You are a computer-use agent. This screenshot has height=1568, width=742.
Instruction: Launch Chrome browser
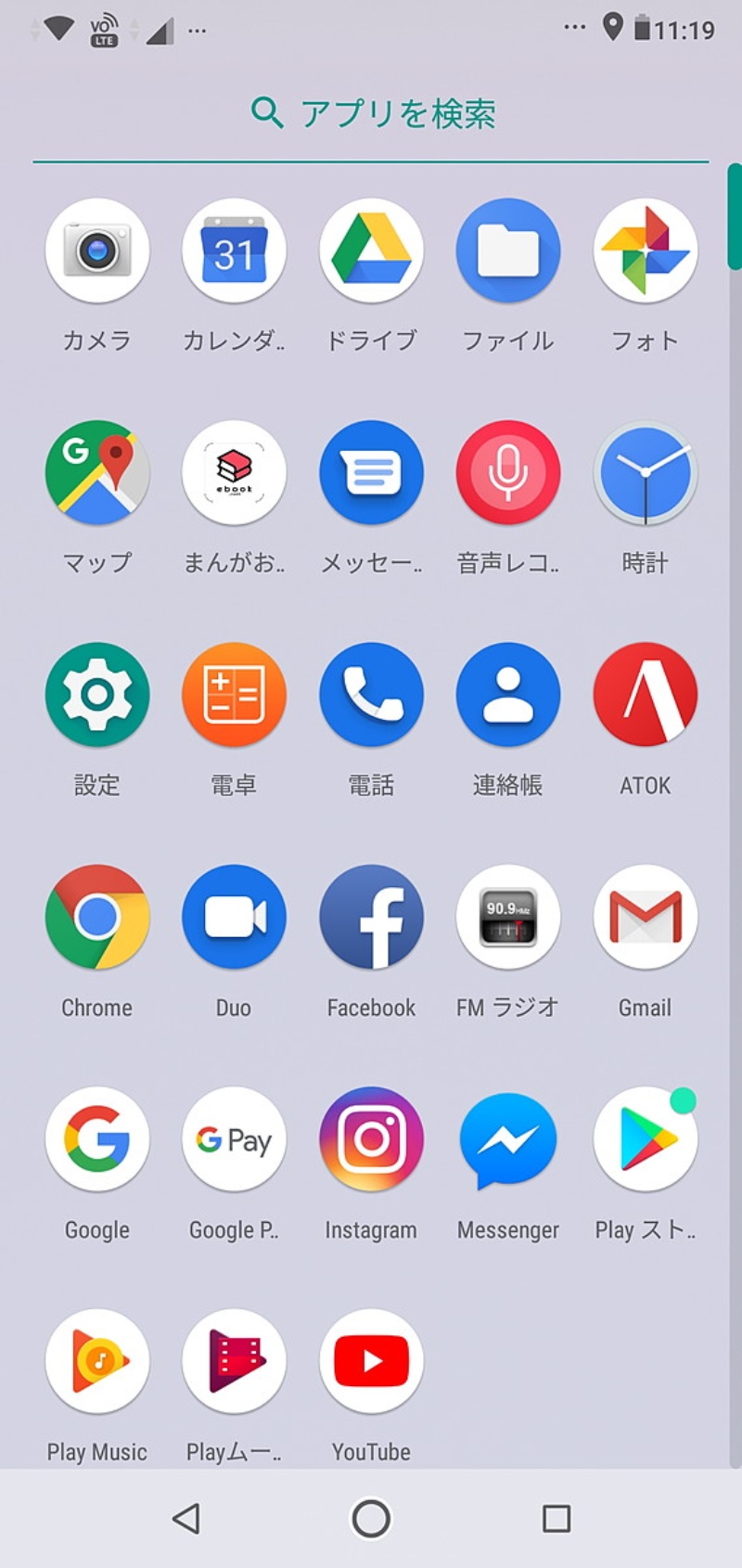tap(97, 917)
